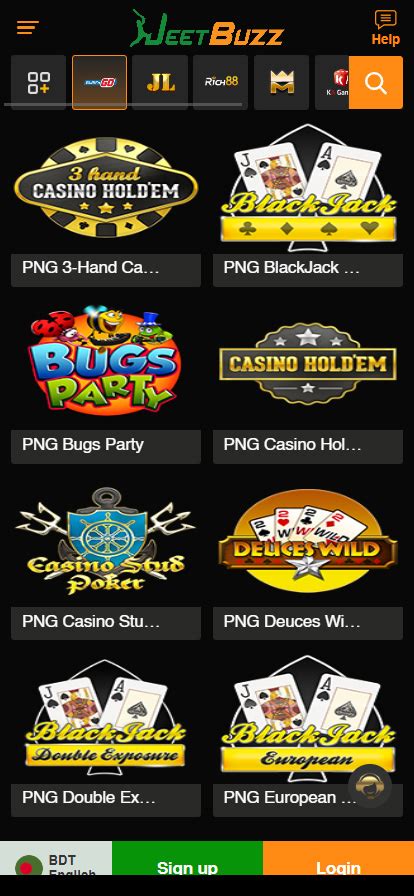This screenshot has width=414, height=896.
Task: Select the JL provider tab
Action: (x=160, y=82)
